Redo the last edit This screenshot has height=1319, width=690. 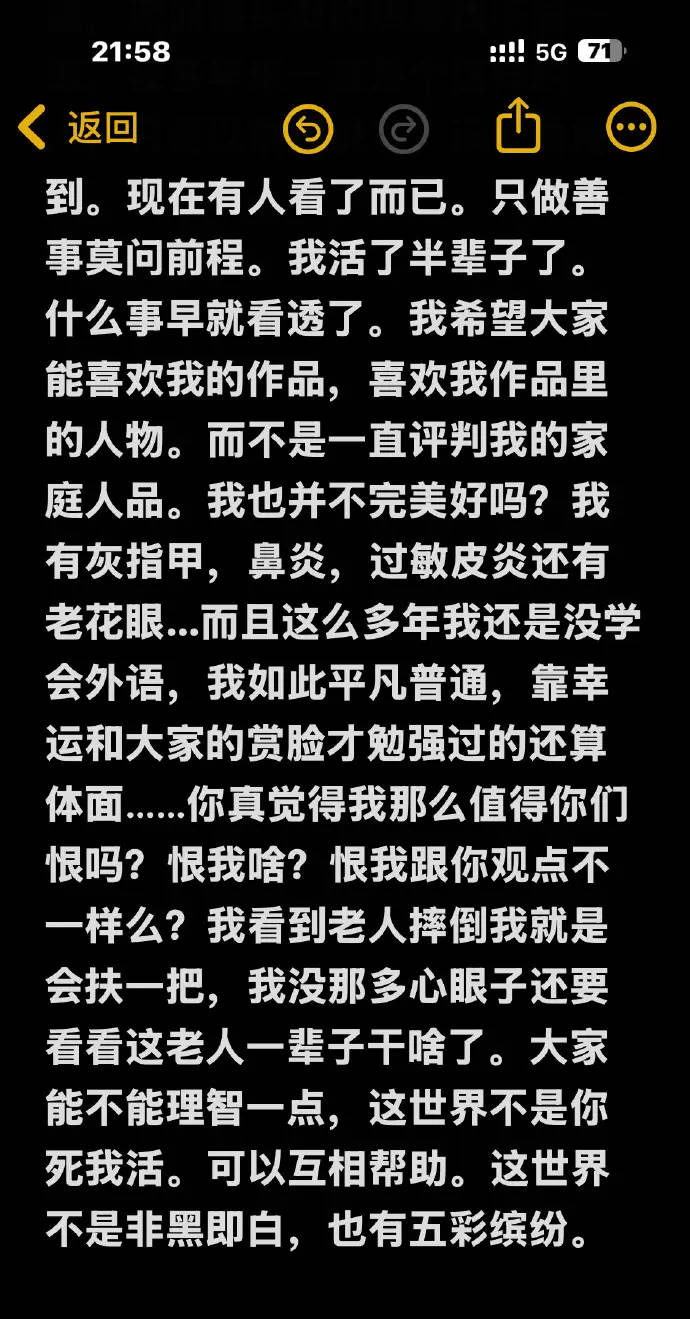coord(404,129)
